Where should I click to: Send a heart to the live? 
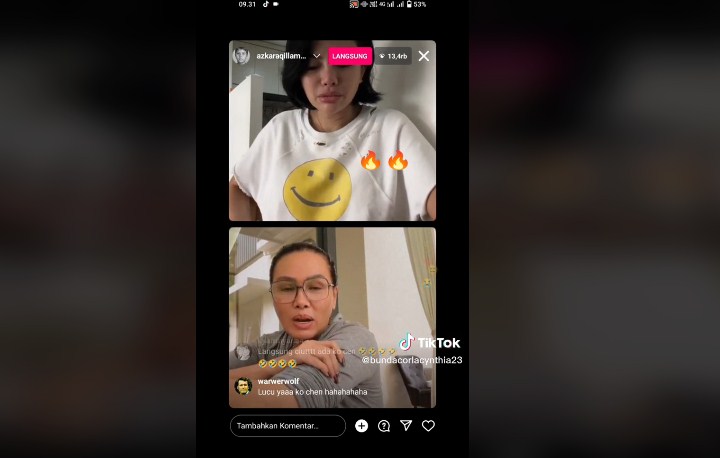[x=428, y=426]
